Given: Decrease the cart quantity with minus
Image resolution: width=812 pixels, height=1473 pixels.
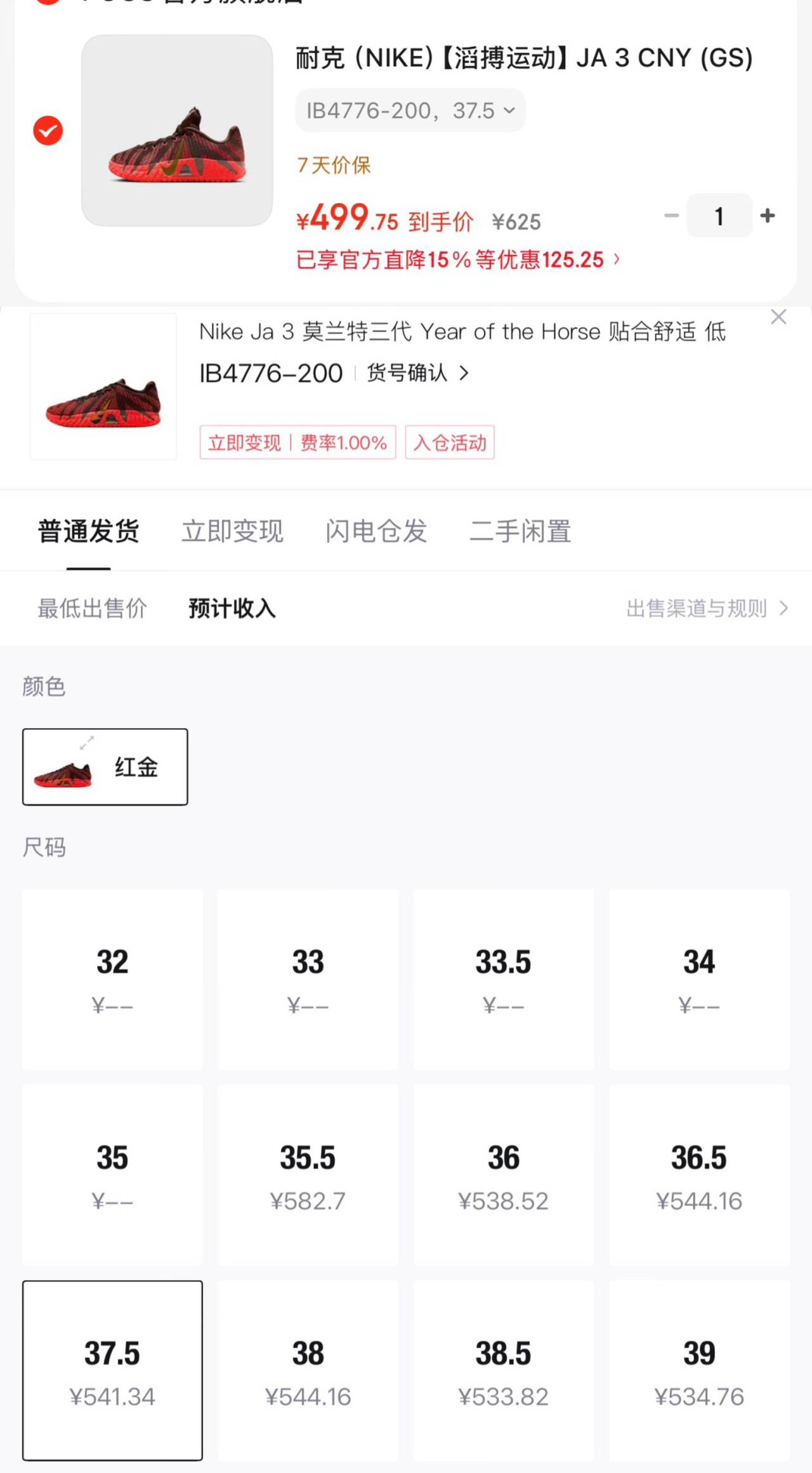Looking at the screenshot, I should 671,216.
